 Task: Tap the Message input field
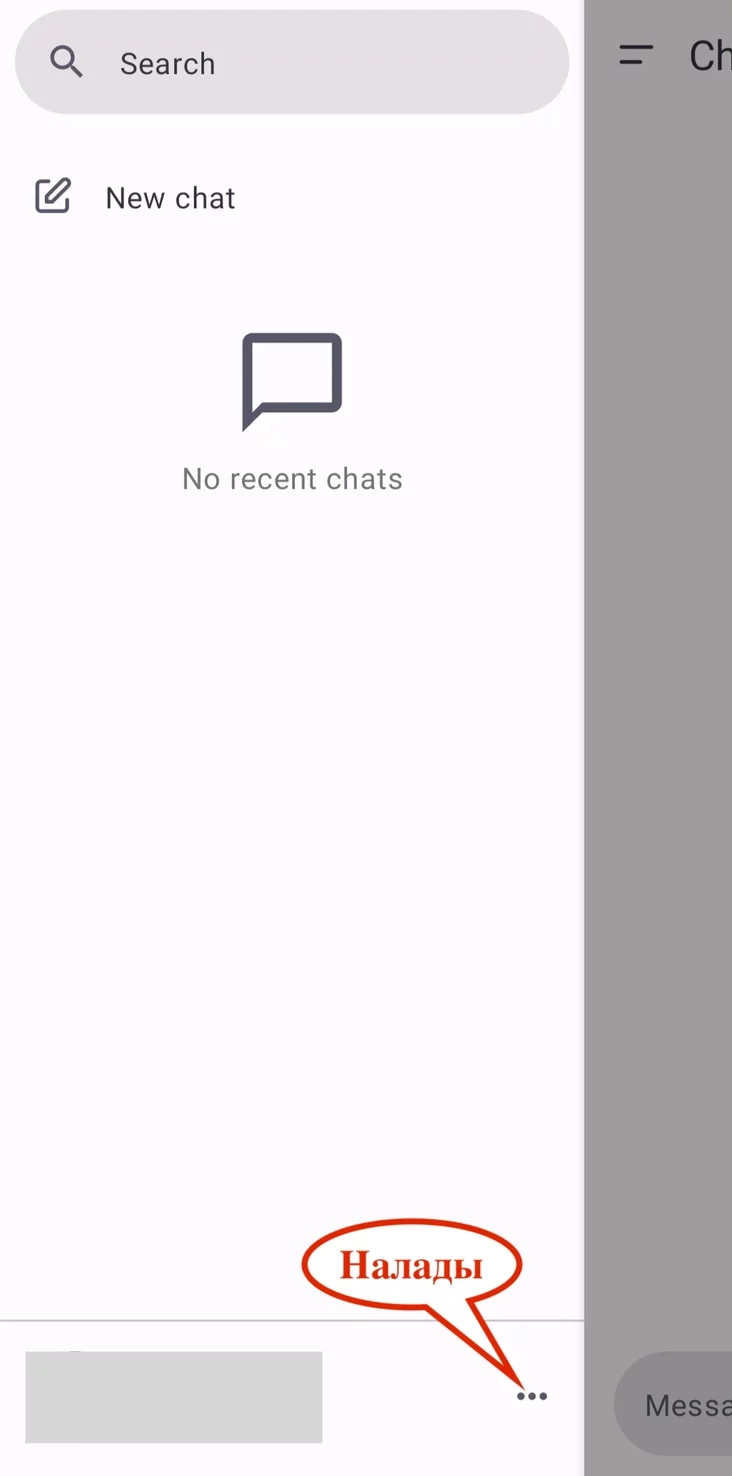point(673,1405)
